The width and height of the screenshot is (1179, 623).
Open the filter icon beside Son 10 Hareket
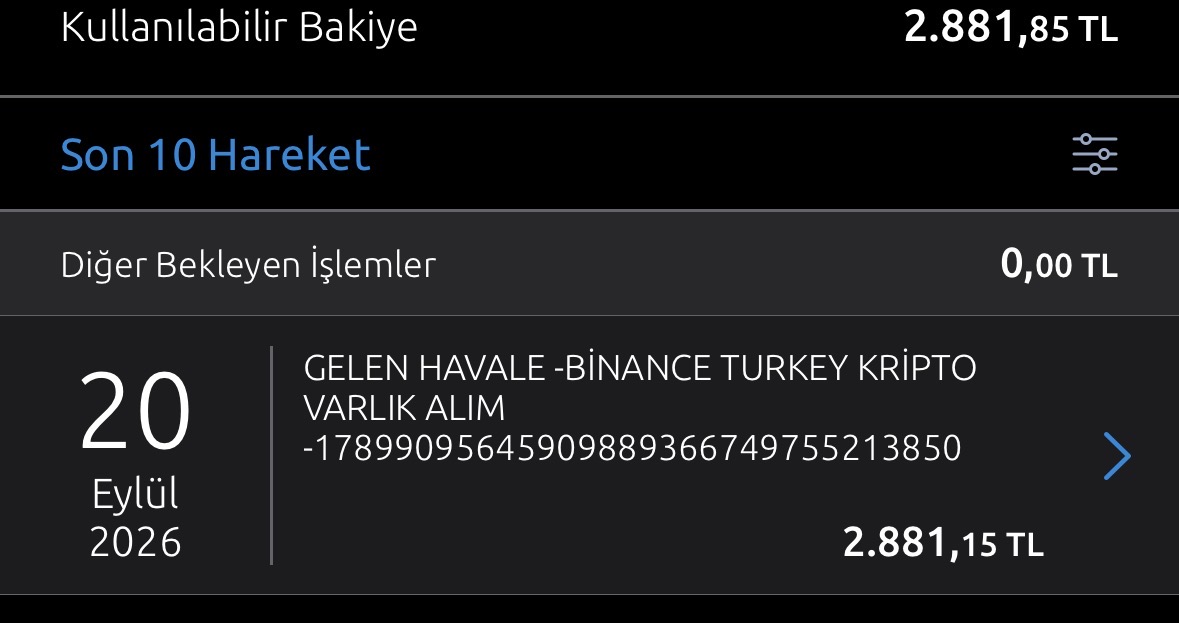[1094, 154]
